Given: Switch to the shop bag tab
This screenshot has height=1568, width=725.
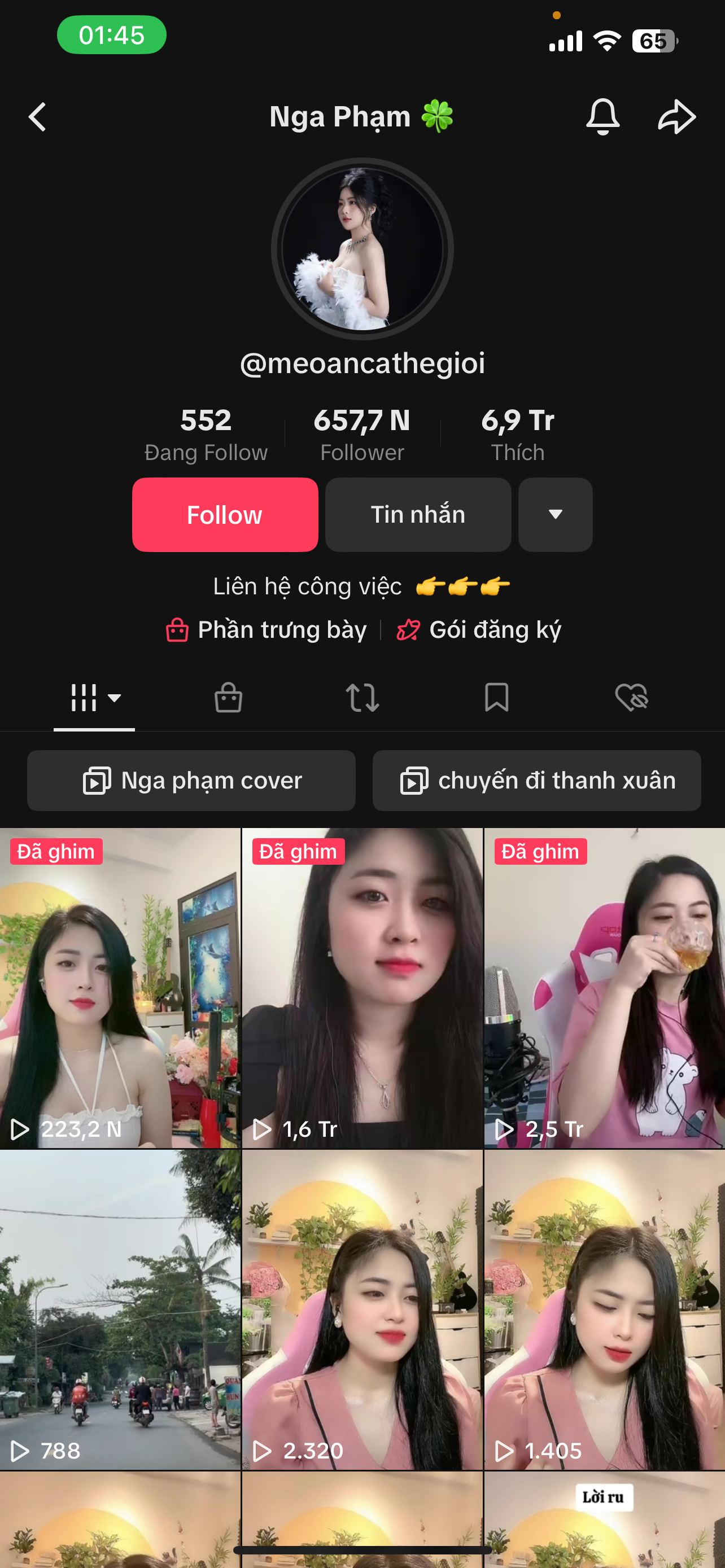Looking at the screenshot, I should (228, 698).
